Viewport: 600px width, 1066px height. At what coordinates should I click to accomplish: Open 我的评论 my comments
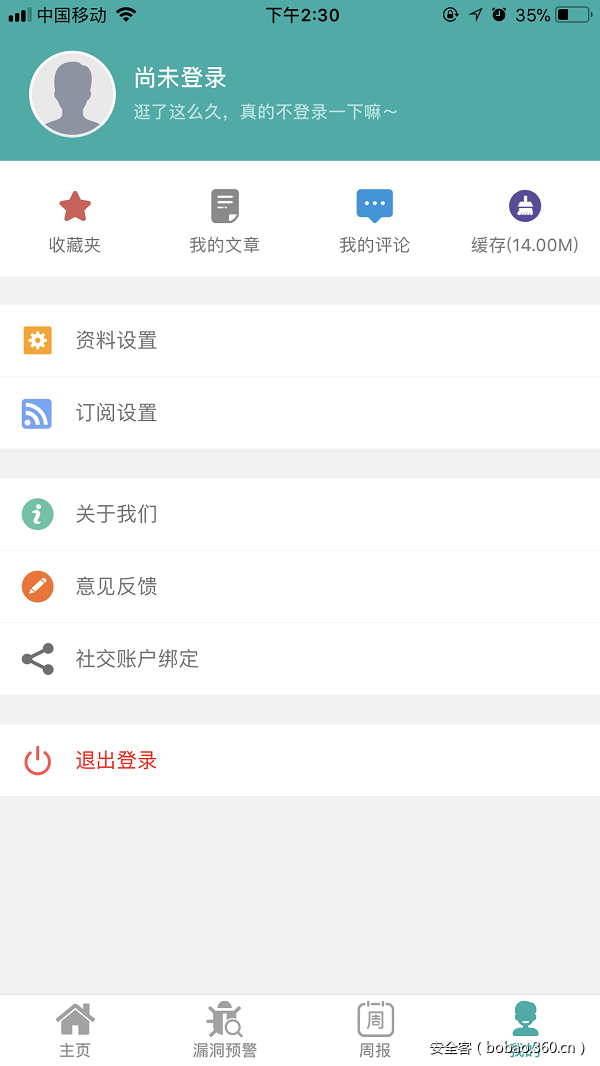click(375, 221)
